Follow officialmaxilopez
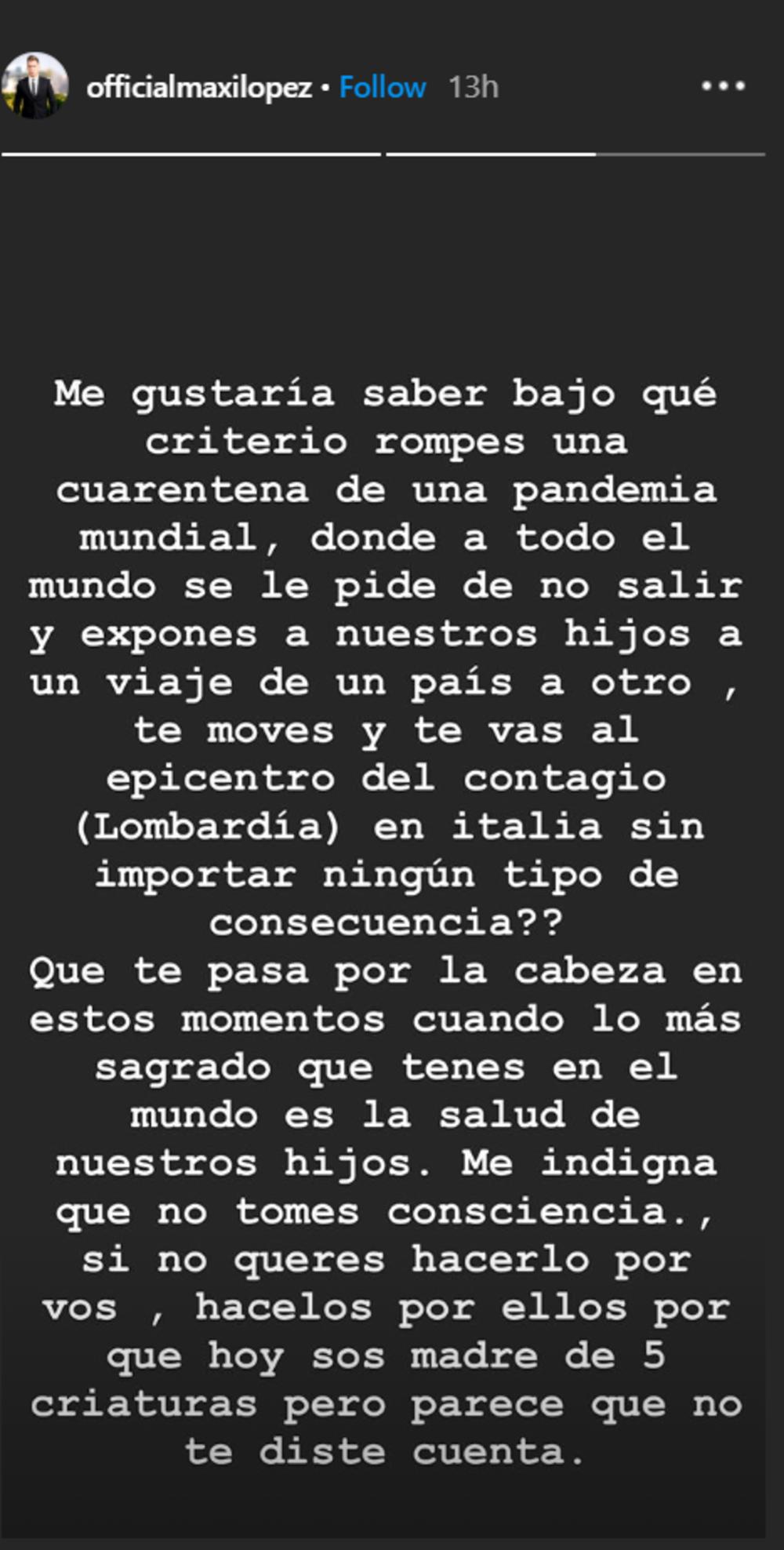 point(382,87)
